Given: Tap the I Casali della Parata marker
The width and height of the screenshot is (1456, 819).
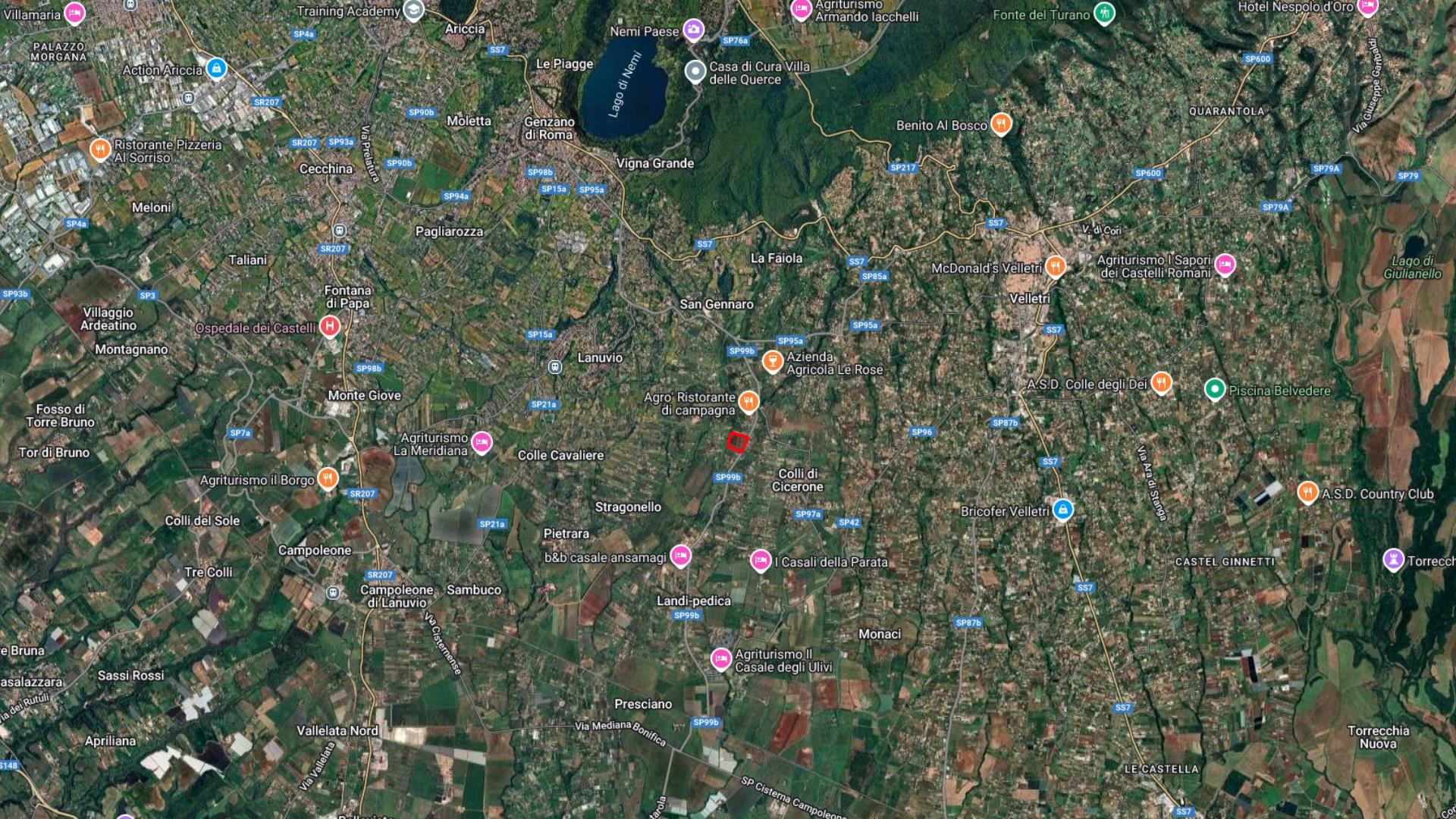Looking at the screenshot, I should (760, 560).
